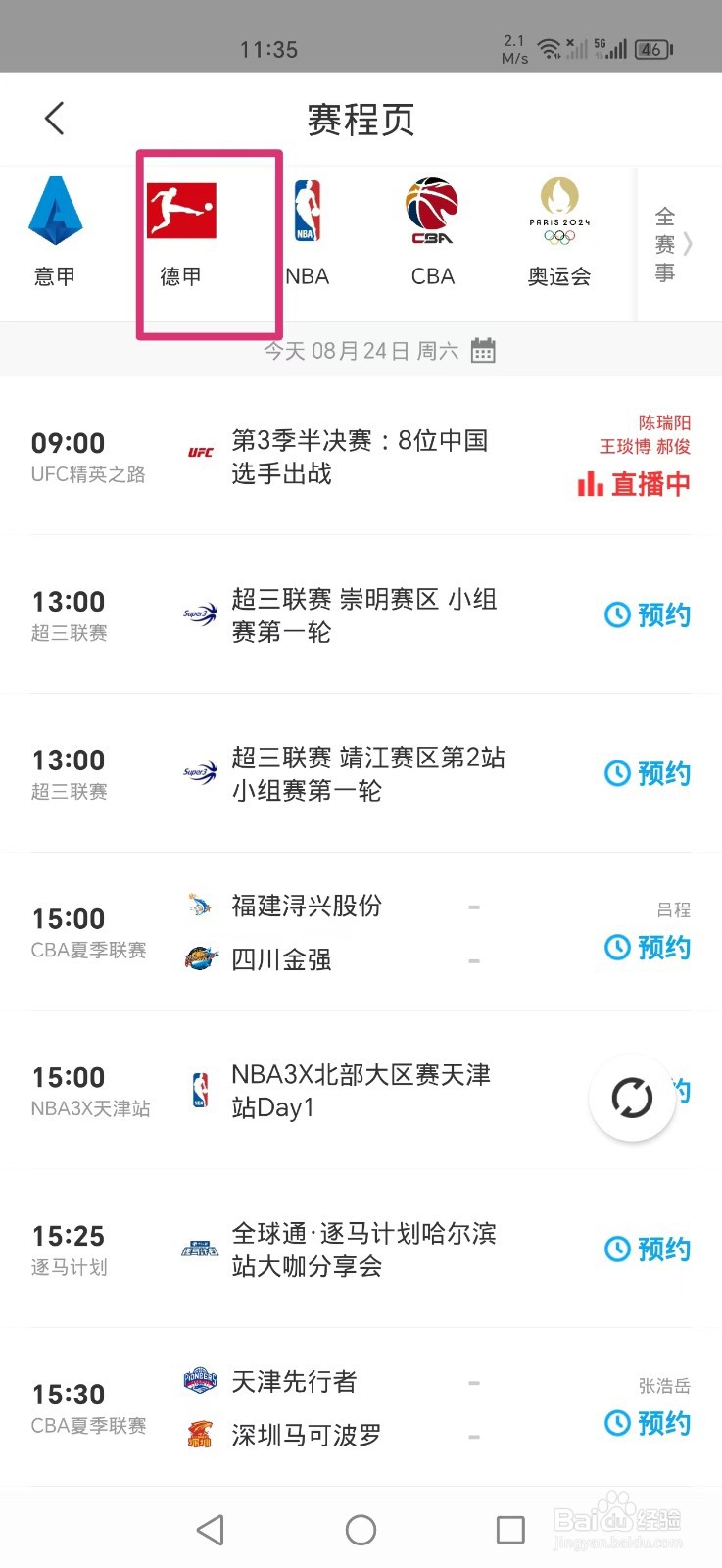
Task: Open recent apps from navigation bar
Action: click(510, 1530)
